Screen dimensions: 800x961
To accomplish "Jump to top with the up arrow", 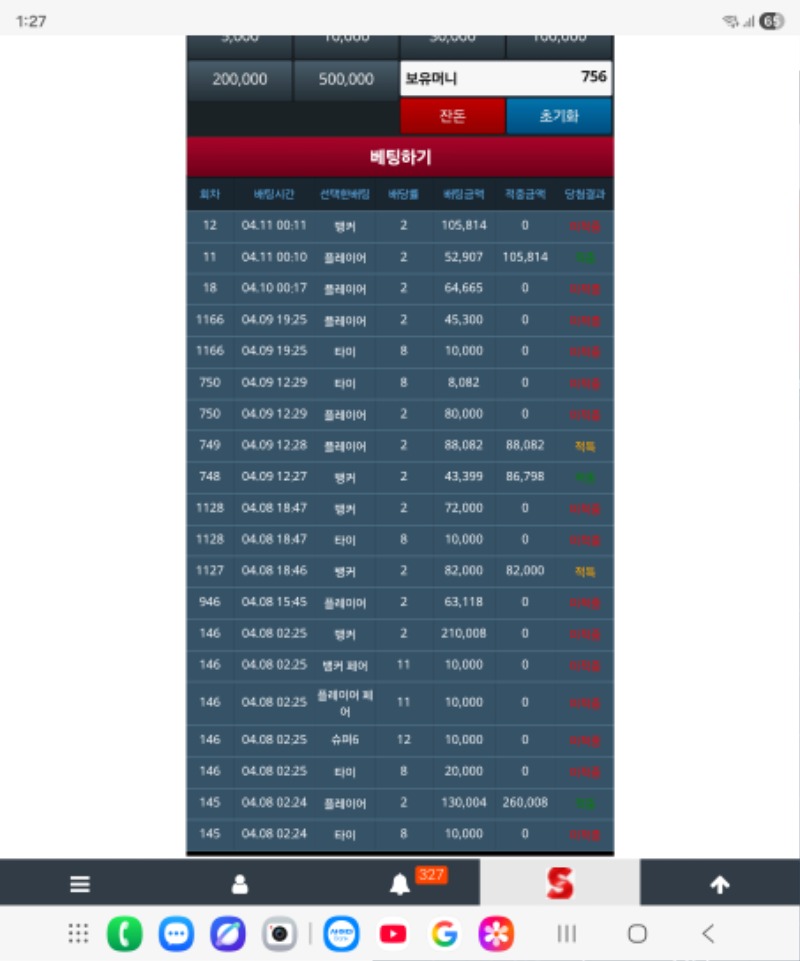I will tap(720, 884).
